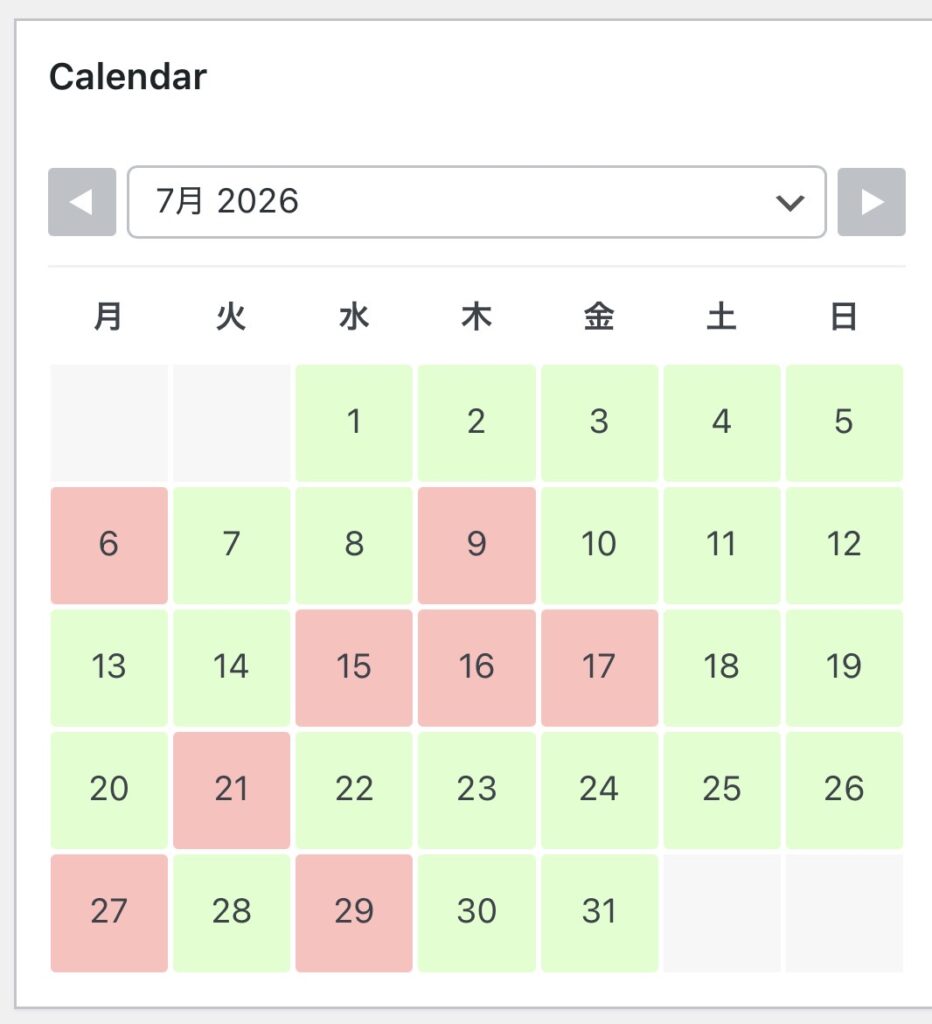Select date 9 in the calendar
The height and width of the screenshot is (1024, 932).
[476, 545]
